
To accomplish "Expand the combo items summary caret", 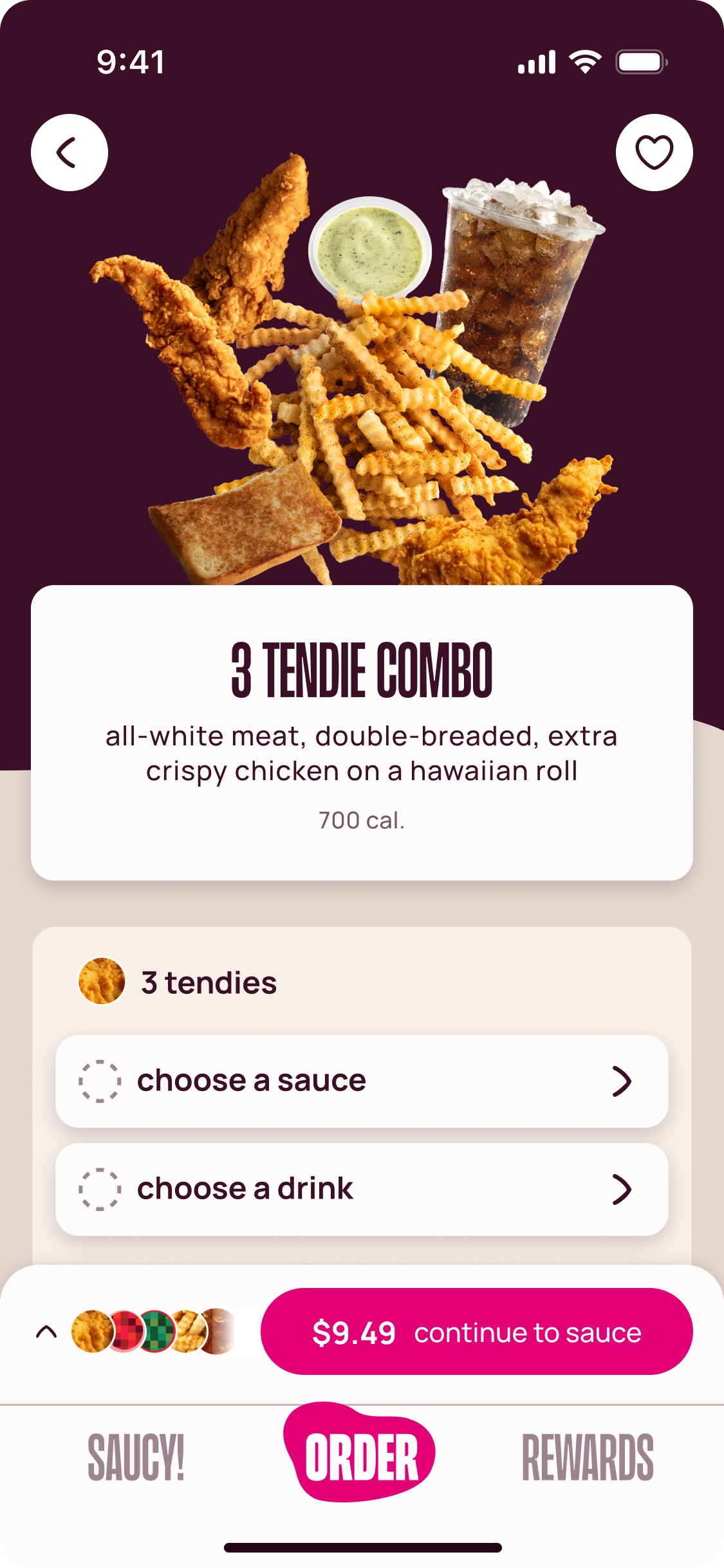I will click(x=46, y=1332).
